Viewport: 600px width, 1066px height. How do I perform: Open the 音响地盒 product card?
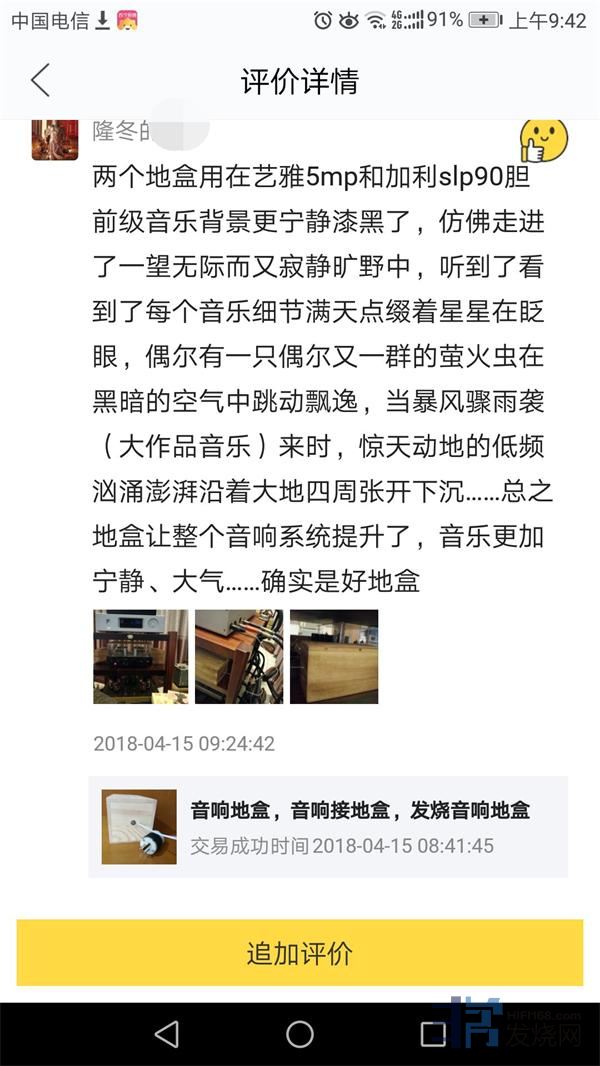[328, 827]
